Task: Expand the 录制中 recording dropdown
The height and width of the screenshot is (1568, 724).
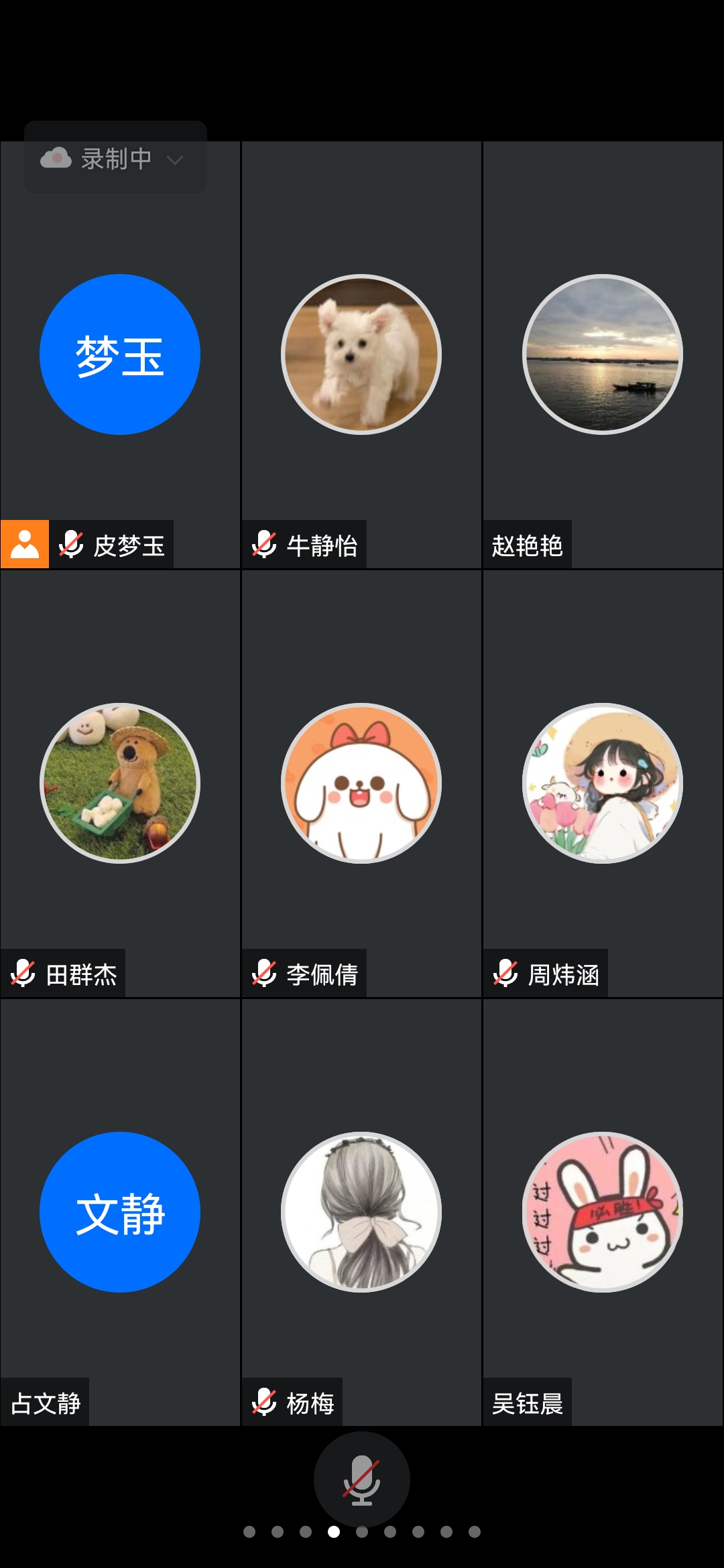Action: pyautogui.click(x=174, y=159)
